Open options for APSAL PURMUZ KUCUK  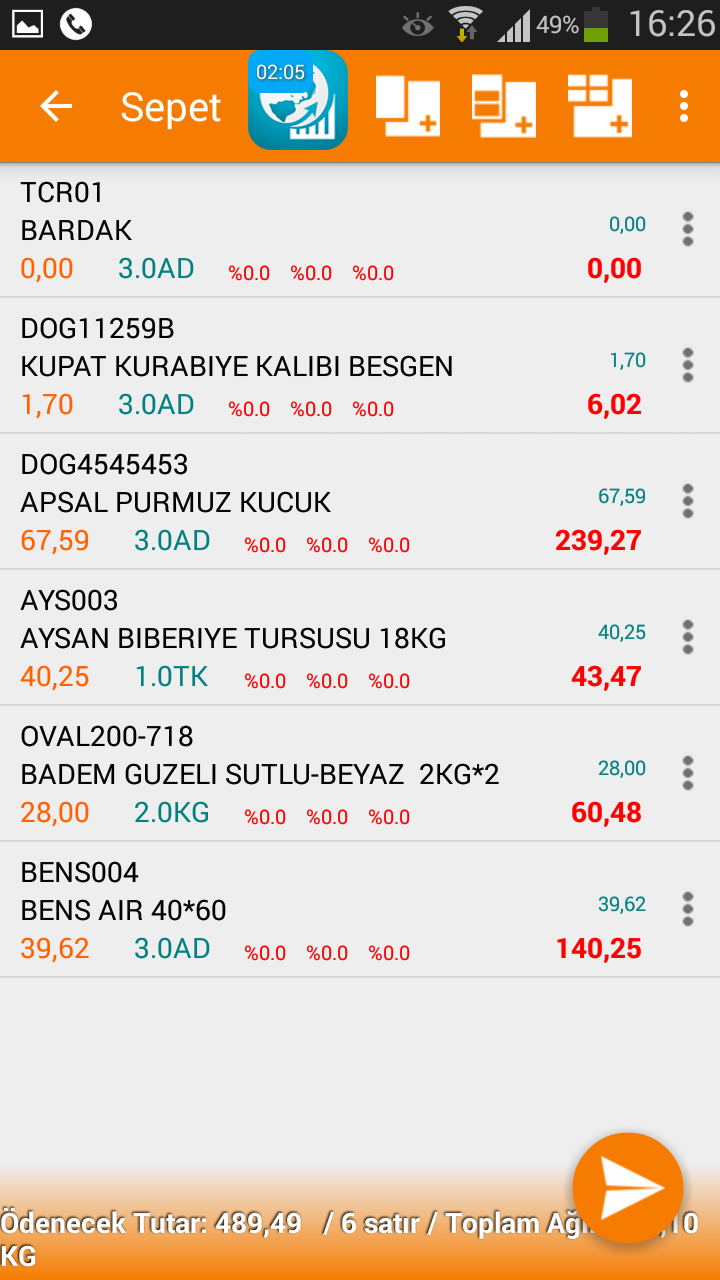tap(688, 501)
